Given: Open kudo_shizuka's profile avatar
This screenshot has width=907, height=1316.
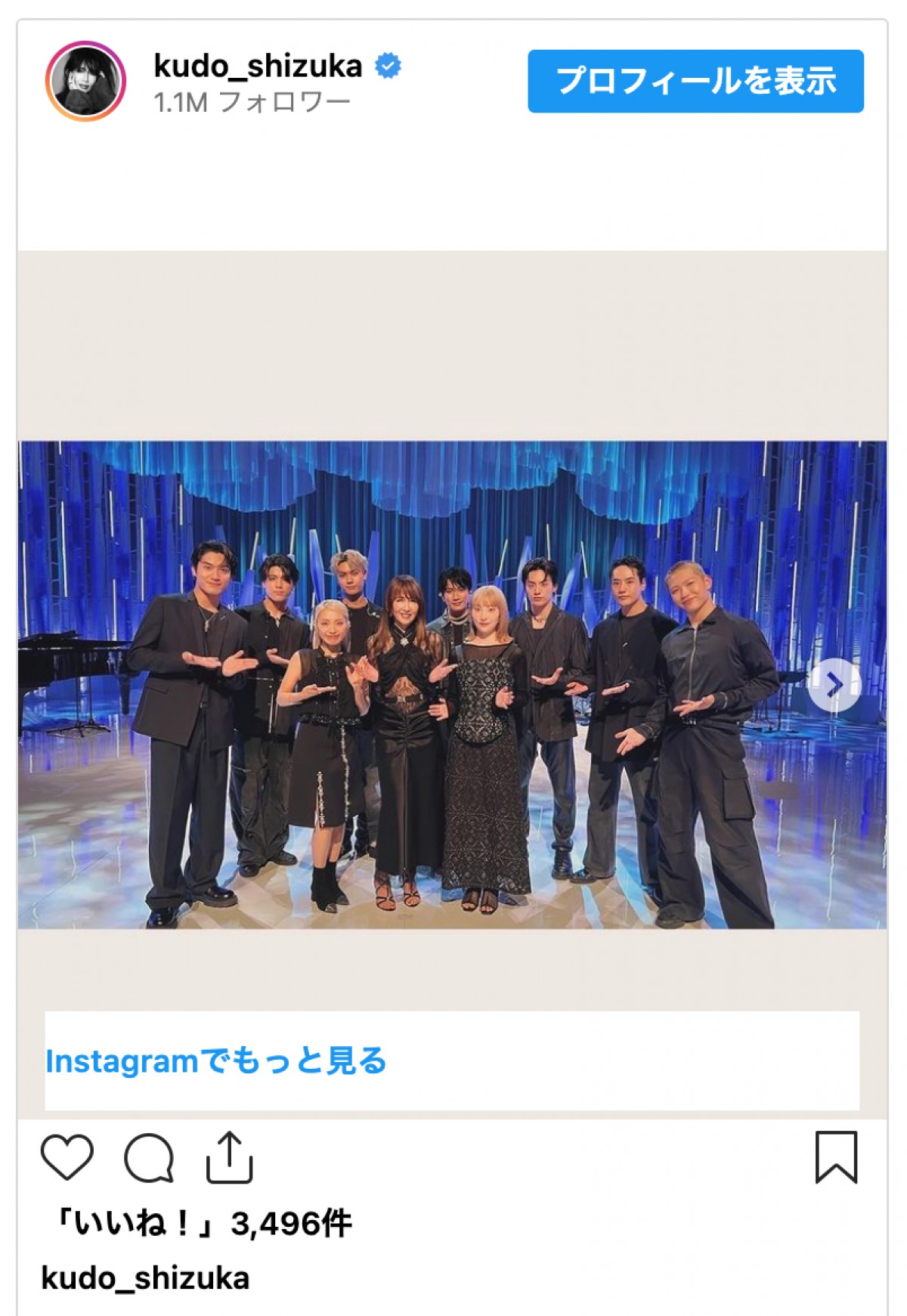Looking at the screenshot, I should [85, 82].
